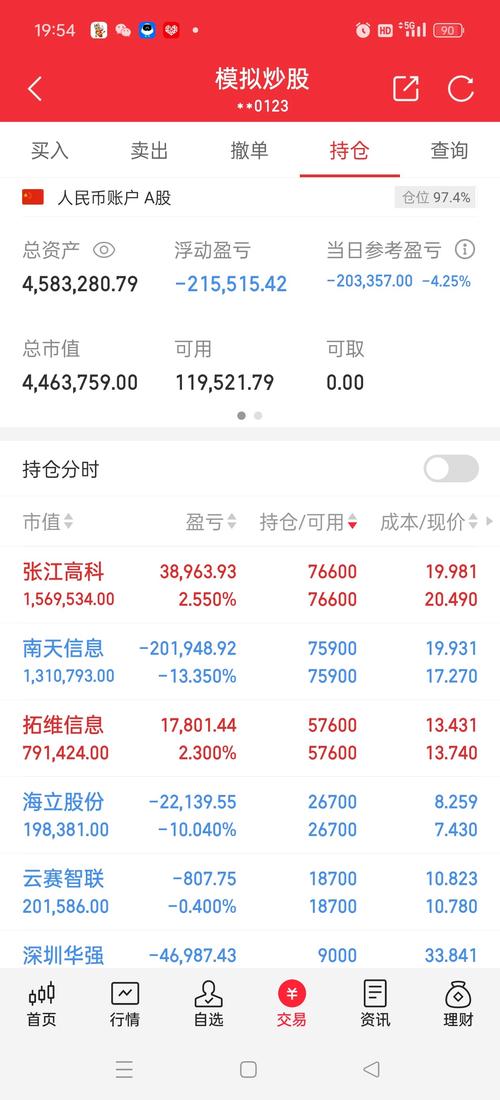Go to the 首页 tab
The height and width of the screenshot is (1100, 500).
pos(41,1005)
